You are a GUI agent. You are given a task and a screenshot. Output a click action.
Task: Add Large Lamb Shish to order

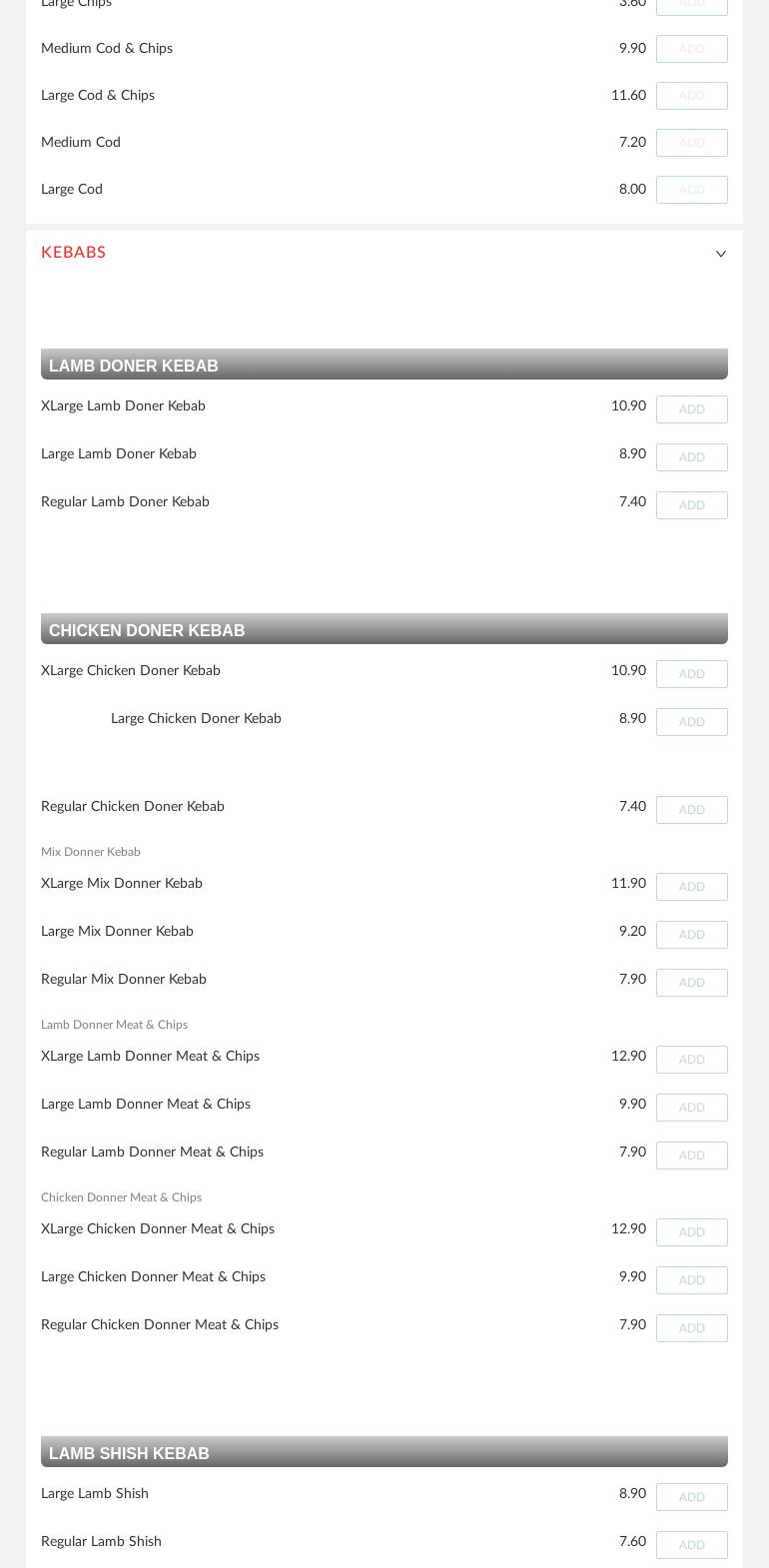click(x=691, y=1497)
